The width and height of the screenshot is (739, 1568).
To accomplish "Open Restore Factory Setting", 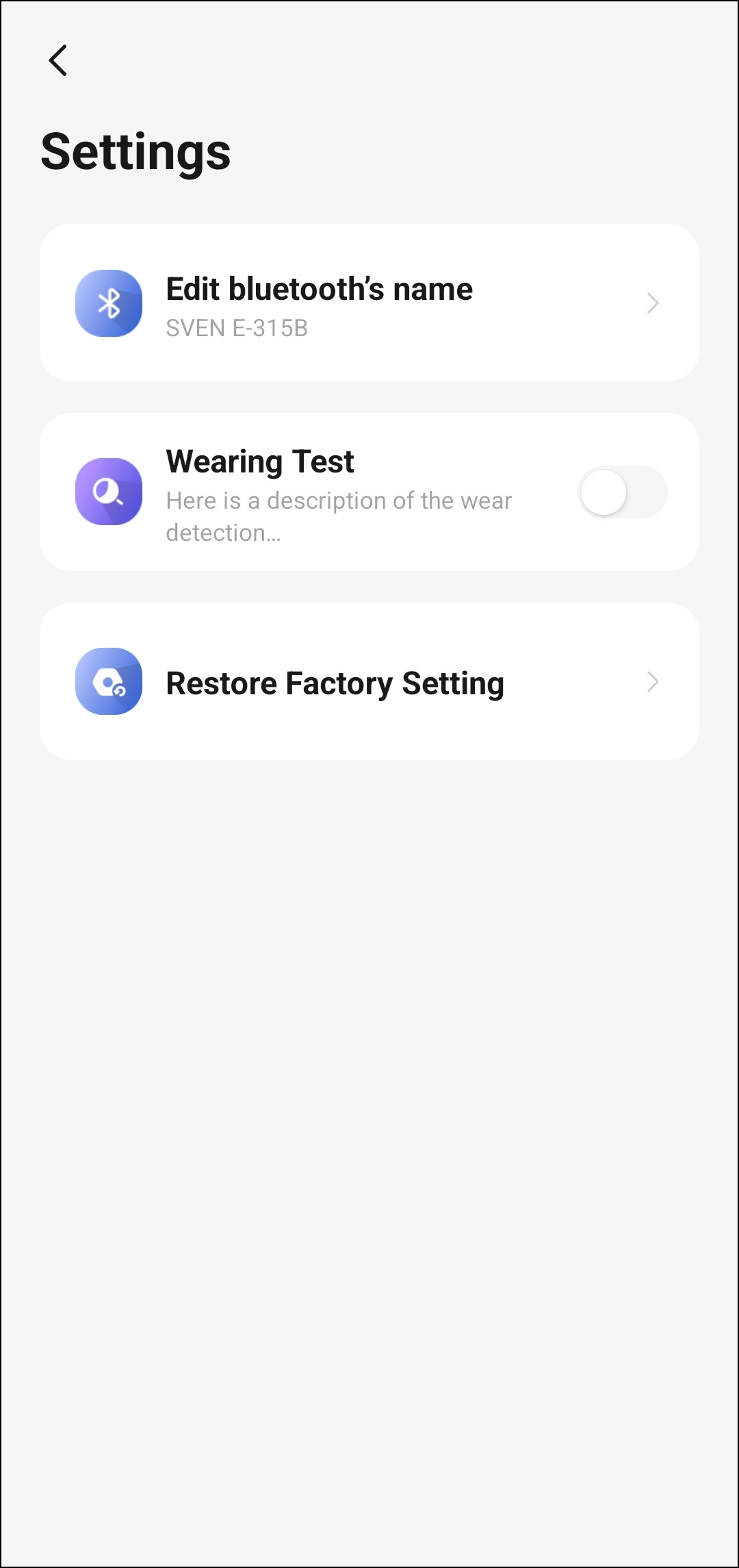I will coord(369,681).
